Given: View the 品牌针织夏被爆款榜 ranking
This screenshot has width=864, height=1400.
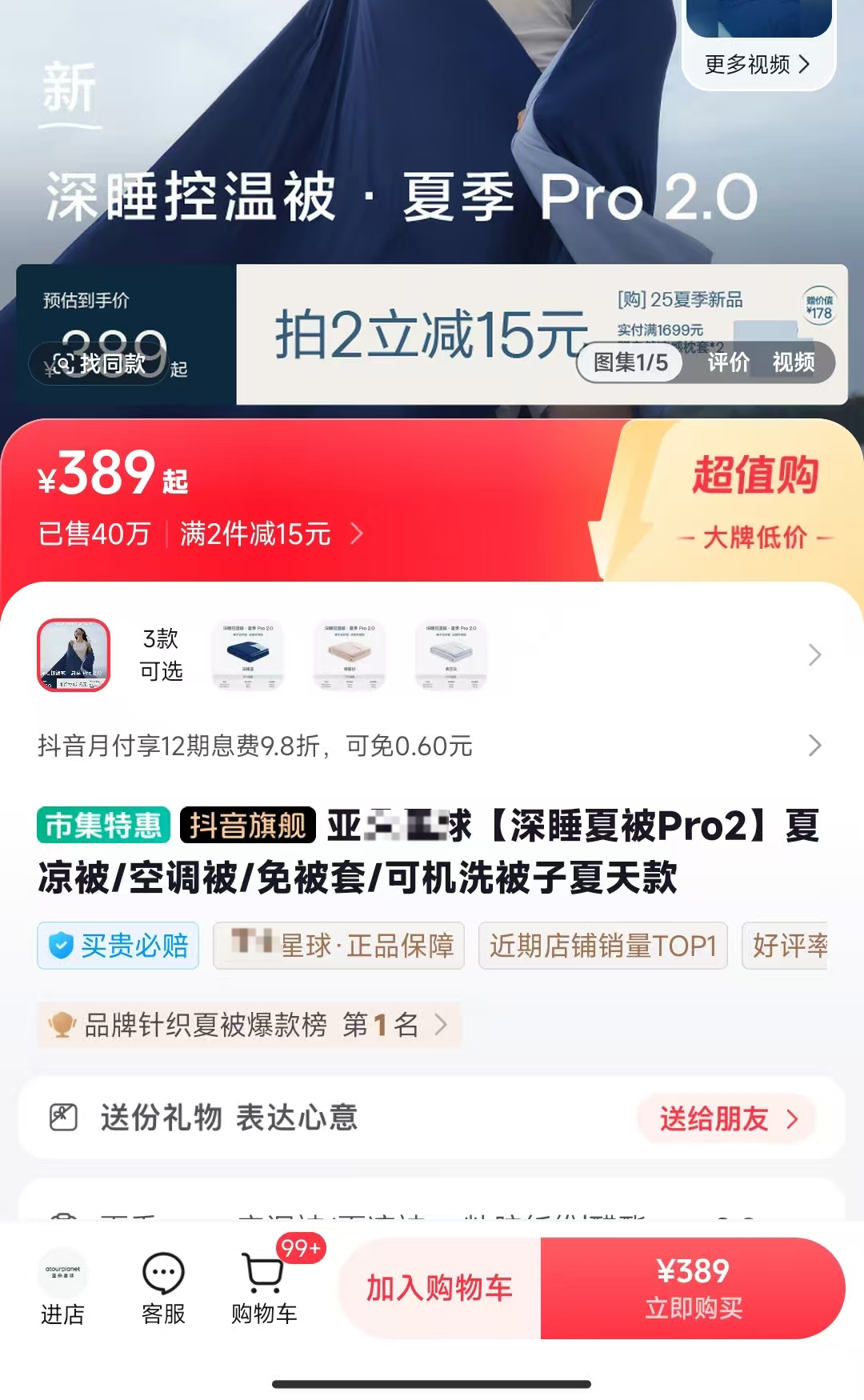Looking at the screenshot, I should click(x=249, y=1024).
